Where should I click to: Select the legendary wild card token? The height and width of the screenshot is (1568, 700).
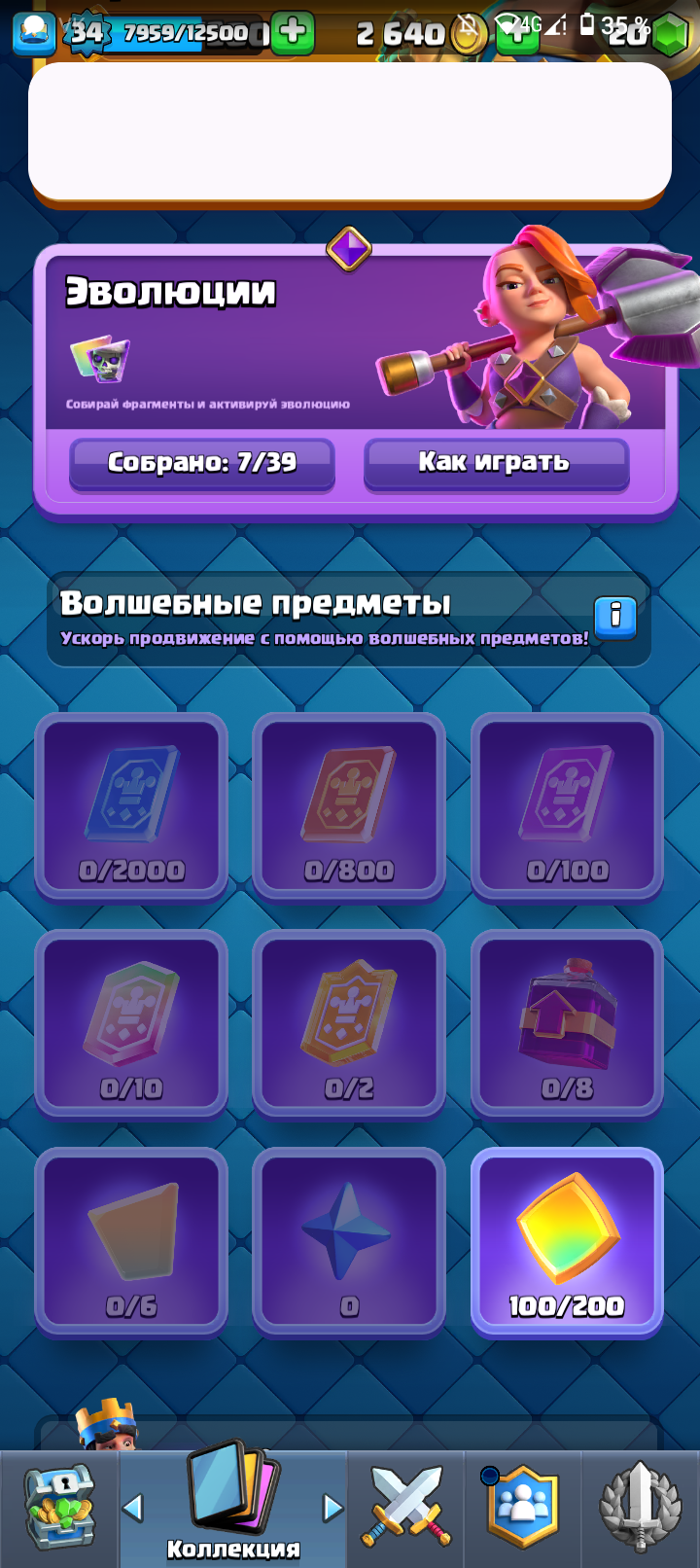click(x=132, y=1023)
